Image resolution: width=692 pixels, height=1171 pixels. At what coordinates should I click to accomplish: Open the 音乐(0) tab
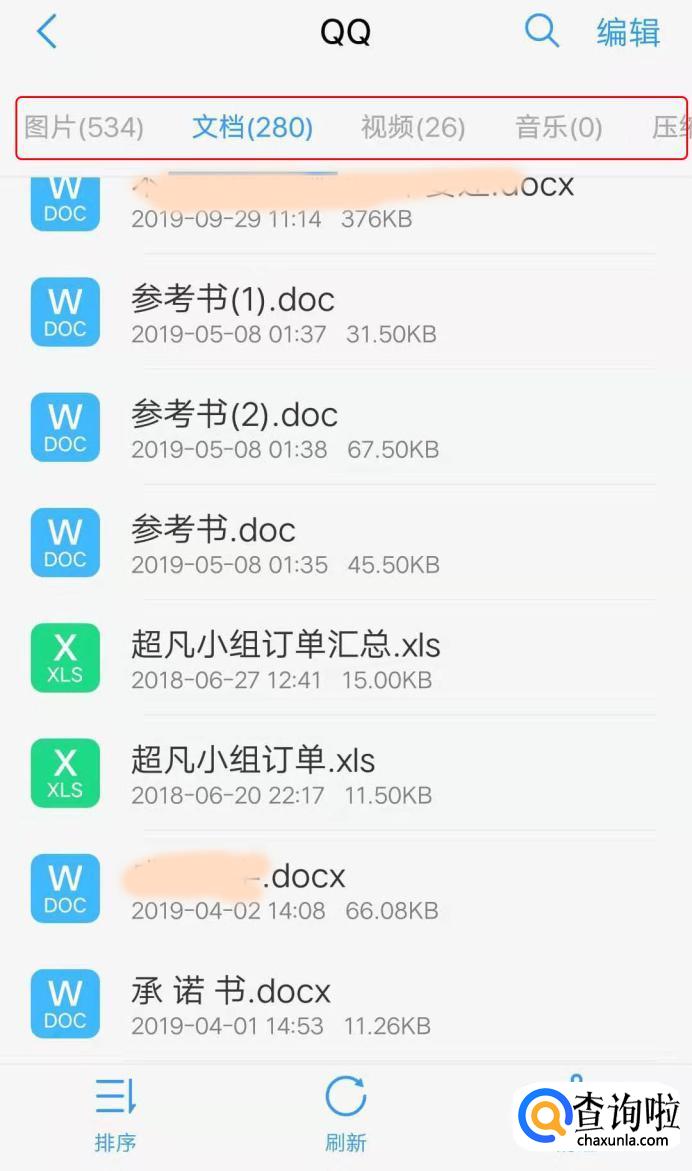558,128
